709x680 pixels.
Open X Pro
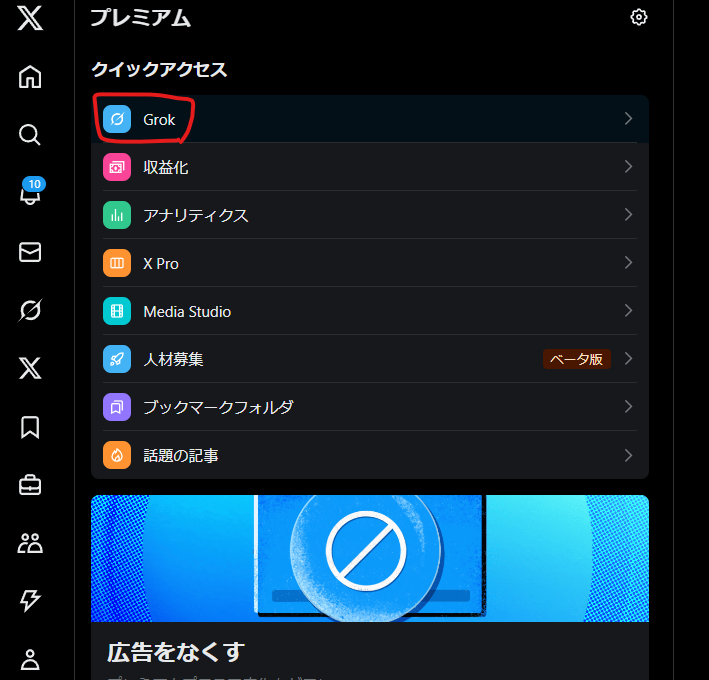coord(370,263)
